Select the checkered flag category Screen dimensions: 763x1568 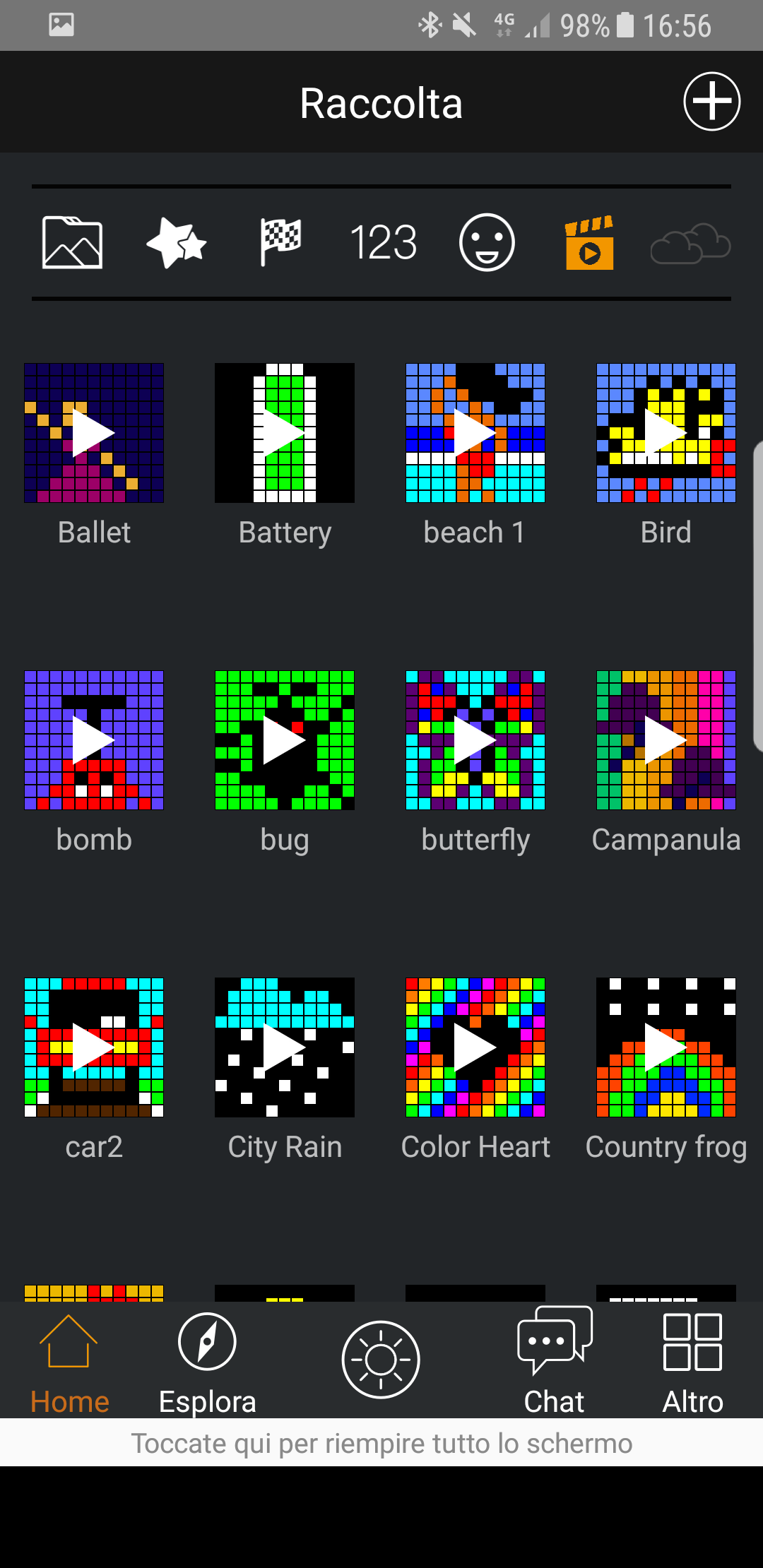point(280,242)
